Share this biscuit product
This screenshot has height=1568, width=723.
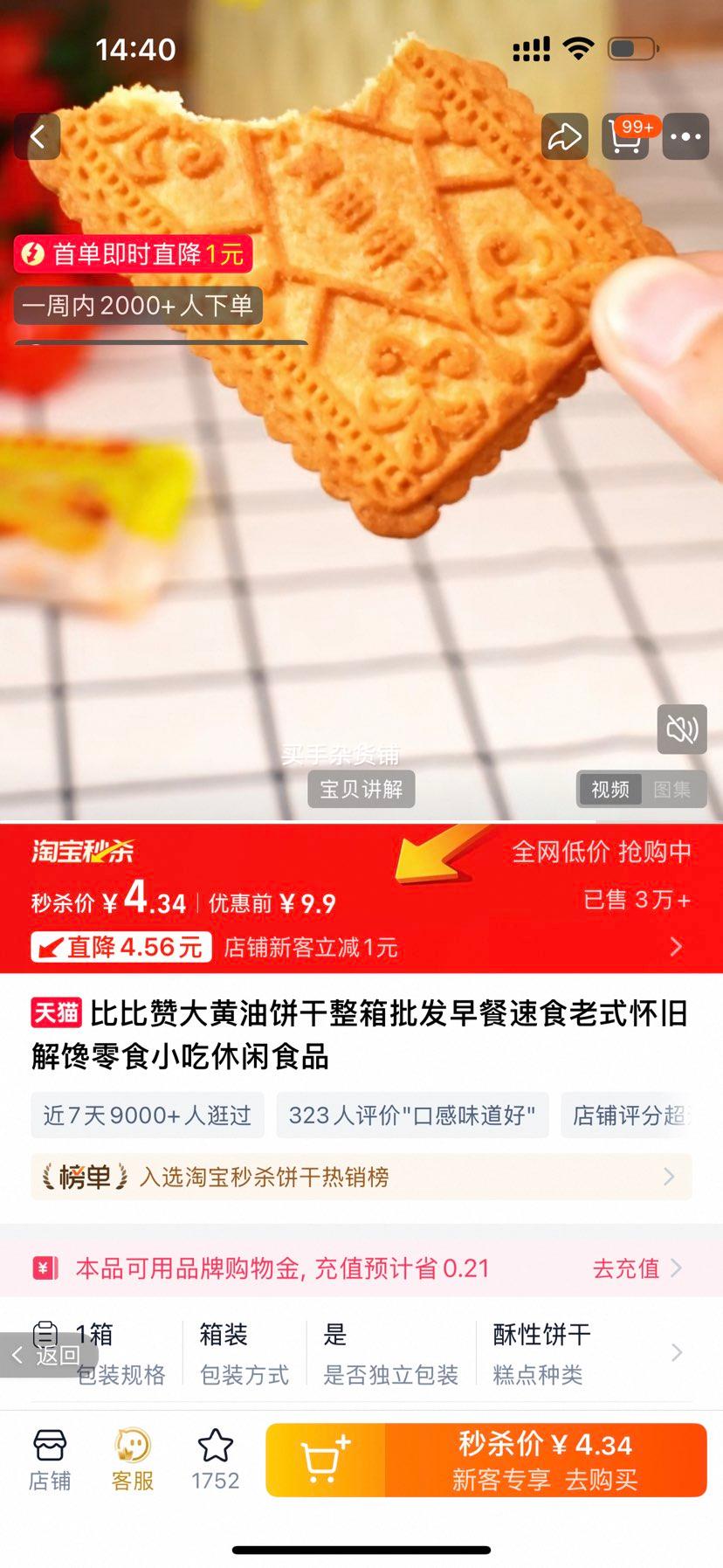pos(564,136)
